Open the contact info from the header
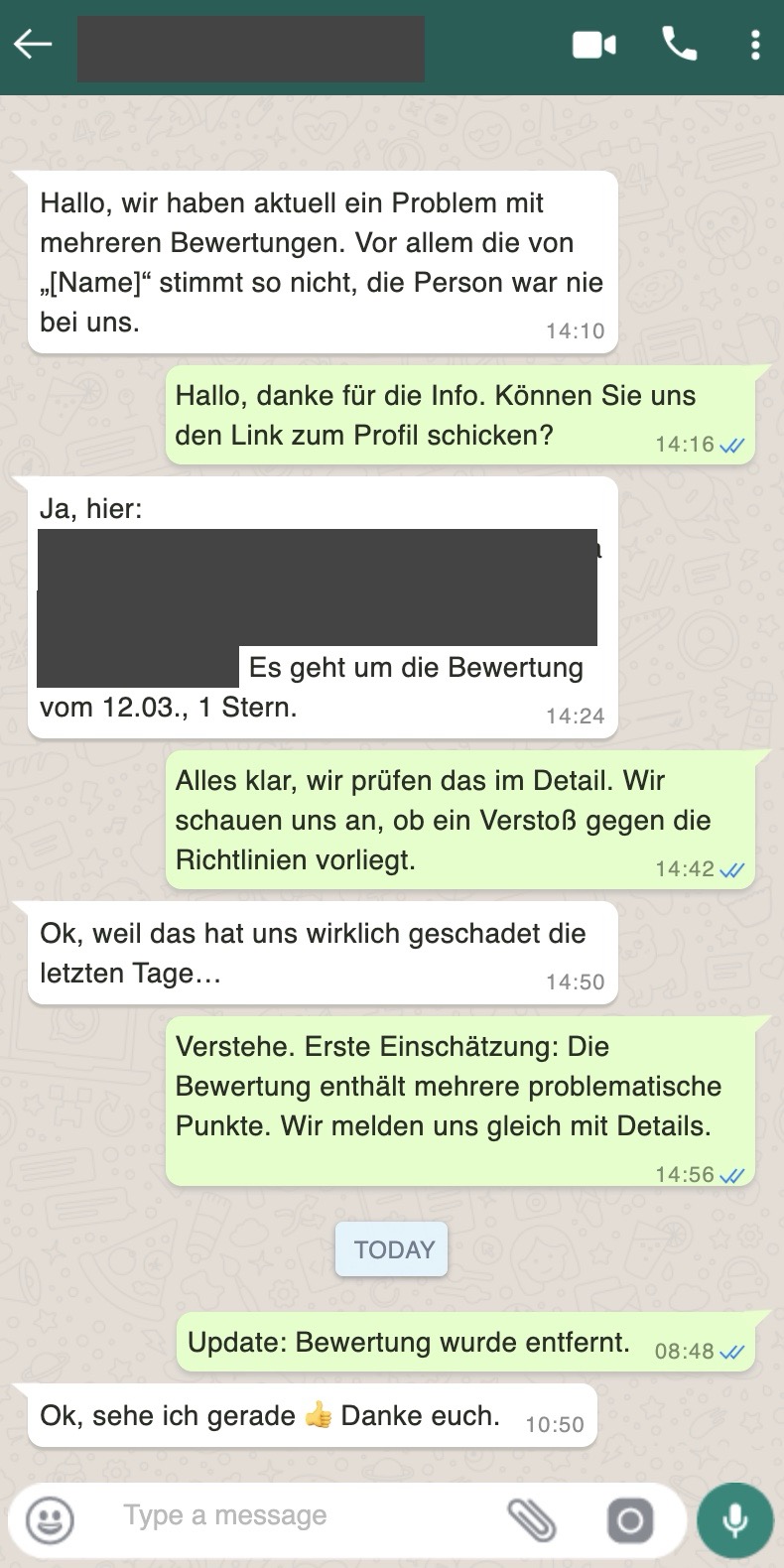The width and height of the screenshot is (784, 1568). 251,48
